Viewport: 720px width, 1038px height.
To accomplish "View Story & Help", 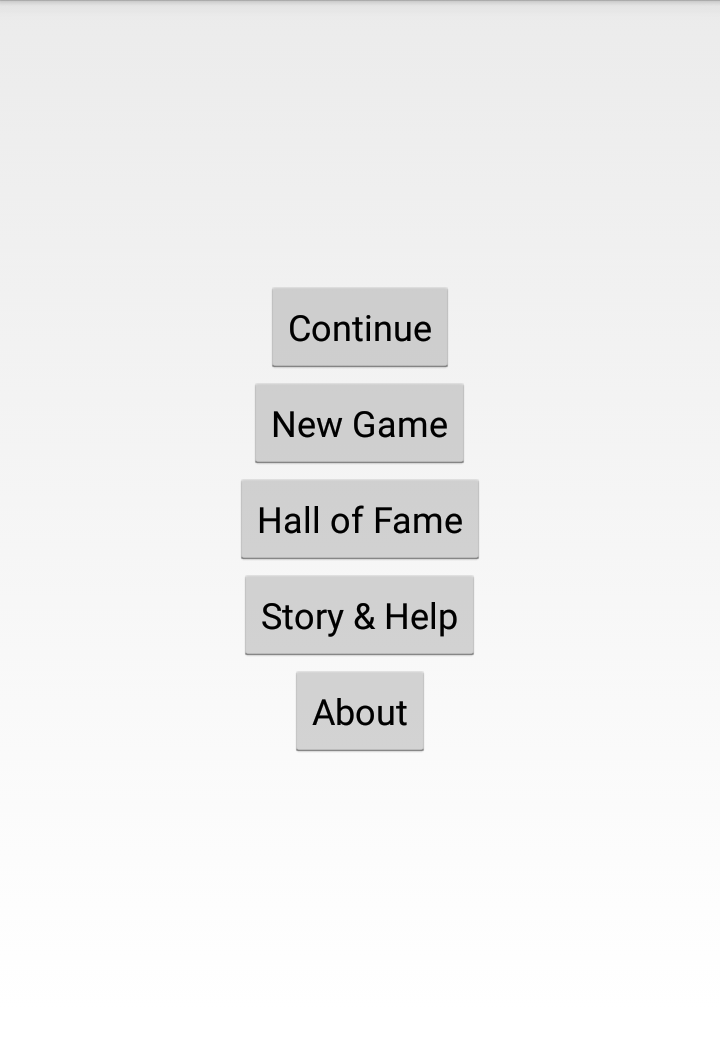I will click(x=359, y=615).
